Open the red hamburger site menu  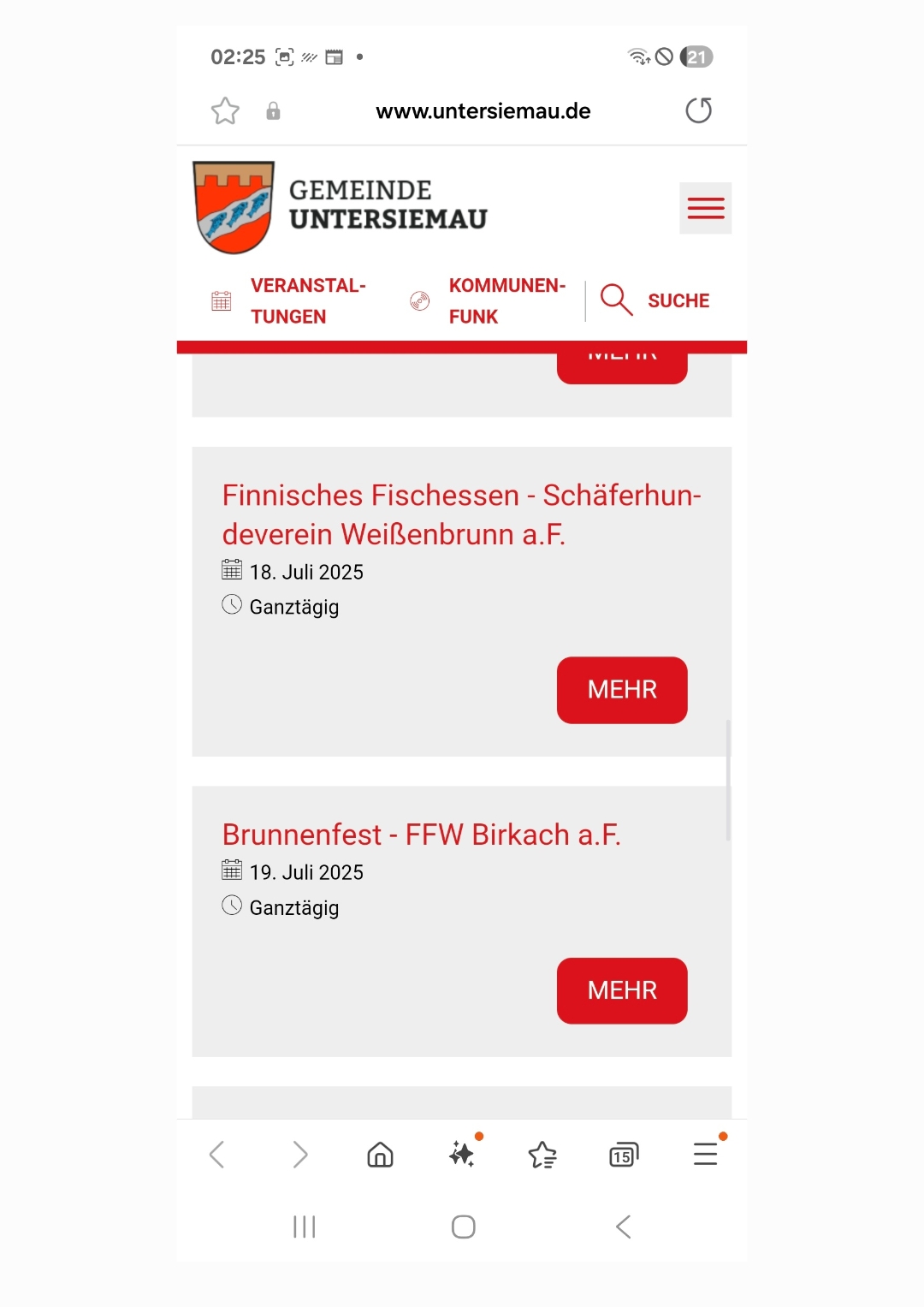tap(705, 208)
